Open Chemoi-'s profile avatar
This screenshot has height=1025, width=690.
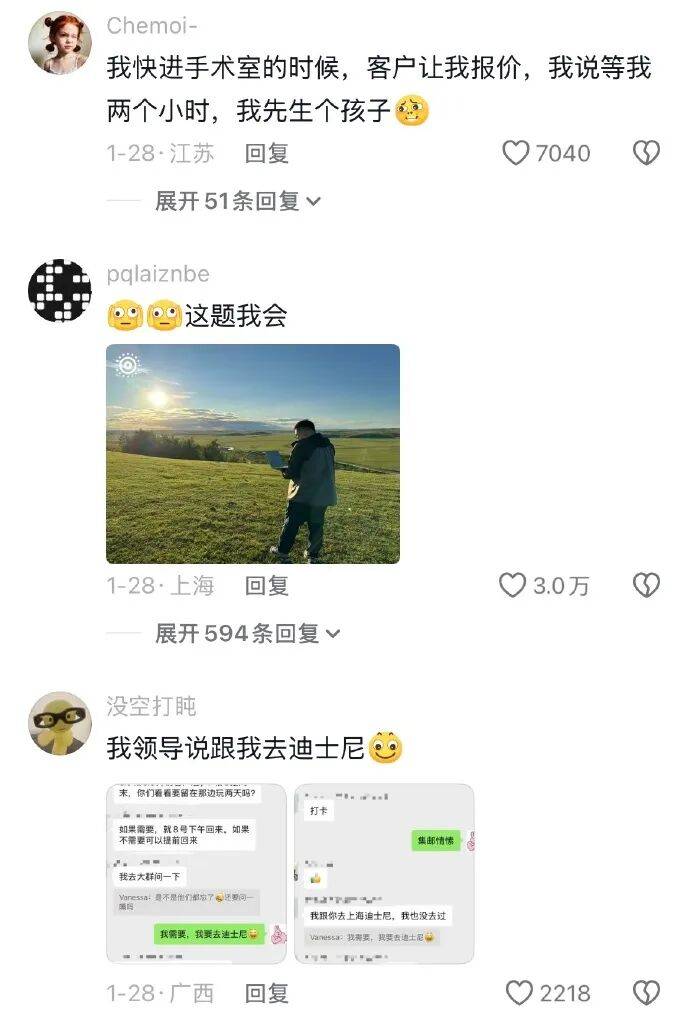click(x=60, y=43)
